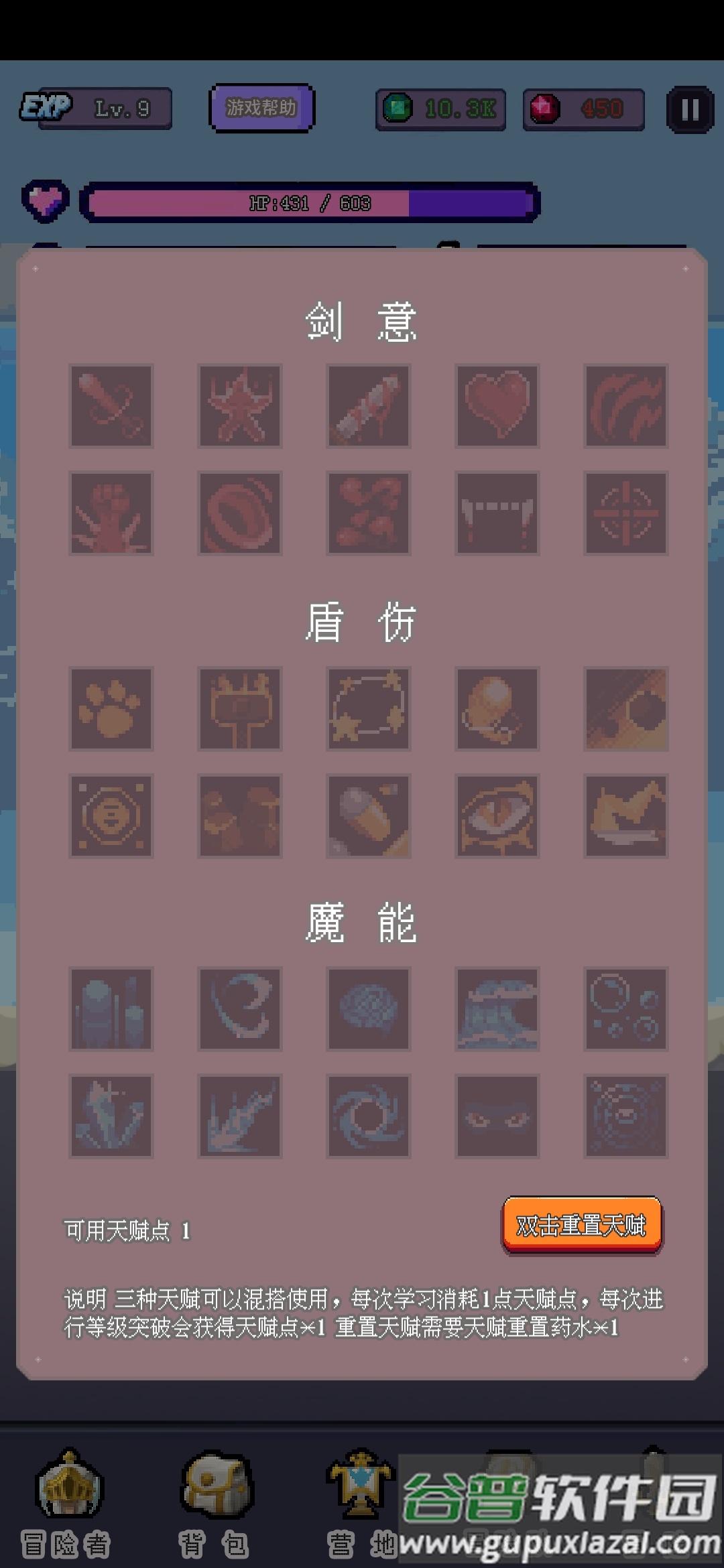Open the 背包 backpack tab

tap(215, 1504)
